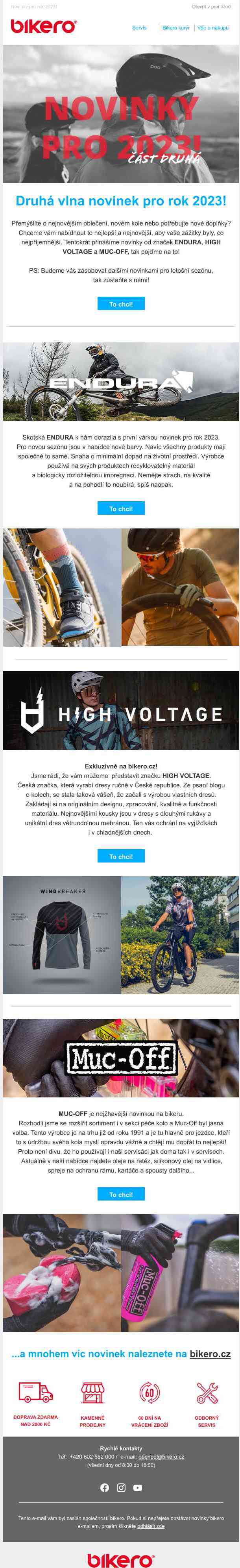This screenshot has height=1568, width=240.
Task: Tap the obchod@bikero.cz email link
Action: click(161, 1457)
